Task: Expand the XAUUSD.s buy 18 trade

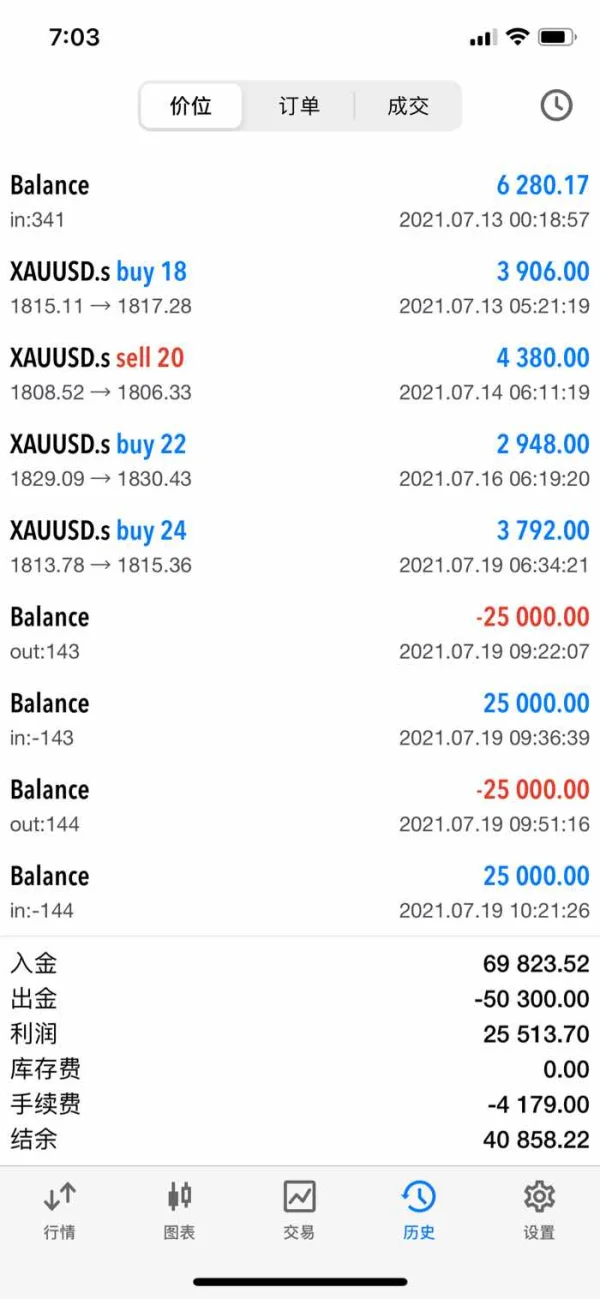Action: click(300, 288)
